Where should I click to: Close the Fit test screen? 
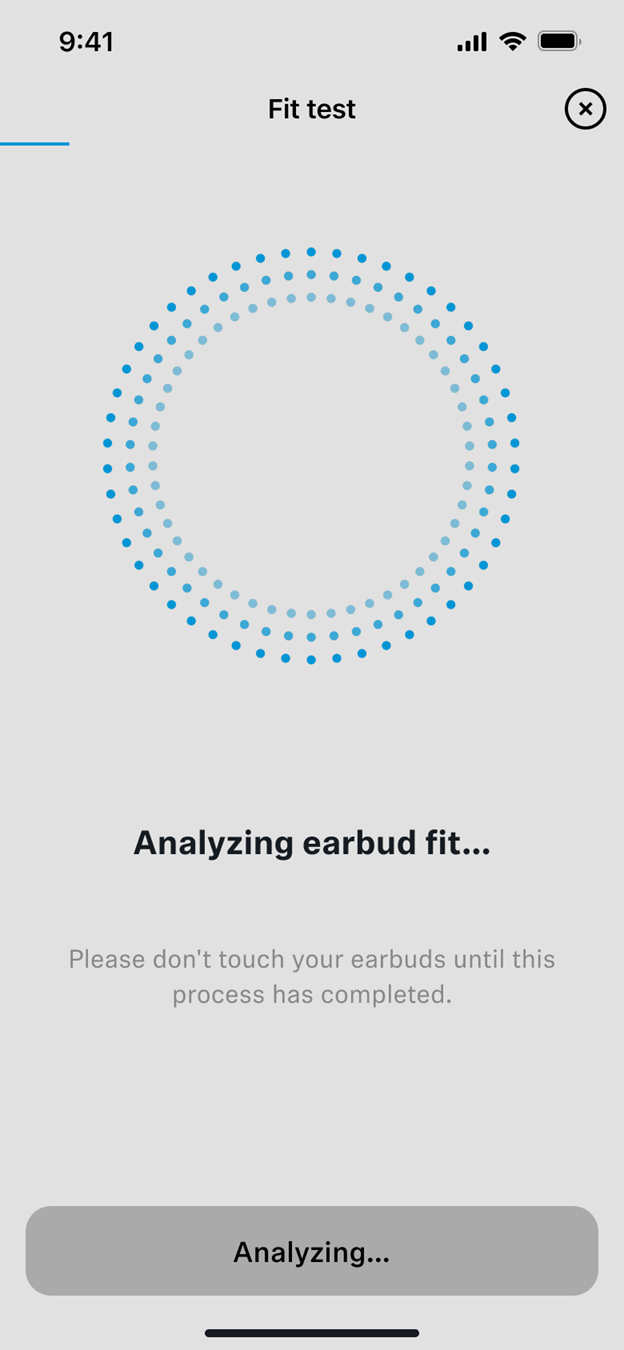pyautogui.click(x=585, y=109)
